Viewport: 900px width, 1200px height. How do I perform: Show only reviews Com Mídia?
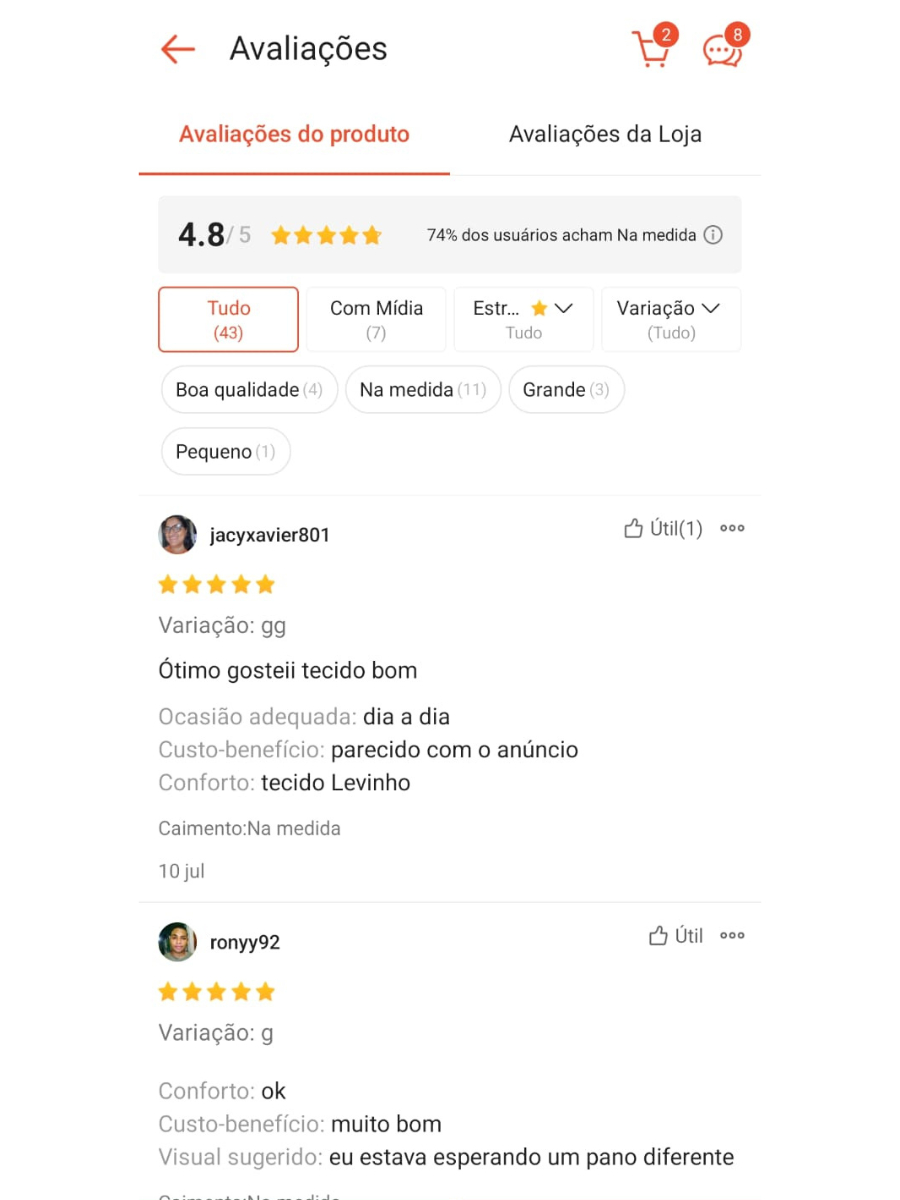pos(376,319)
